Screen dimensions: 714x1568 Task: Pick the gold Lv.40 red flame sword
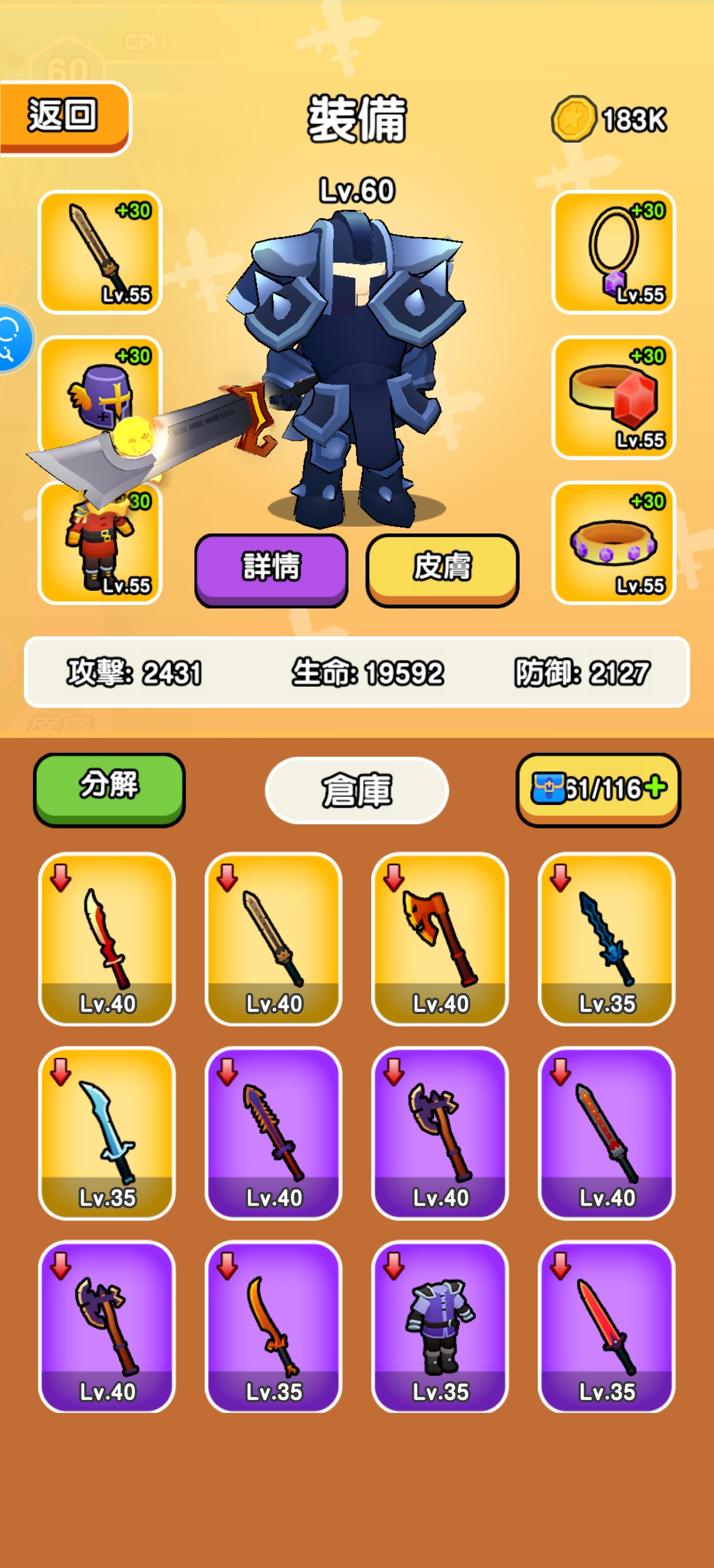click(x=107, y=938)
